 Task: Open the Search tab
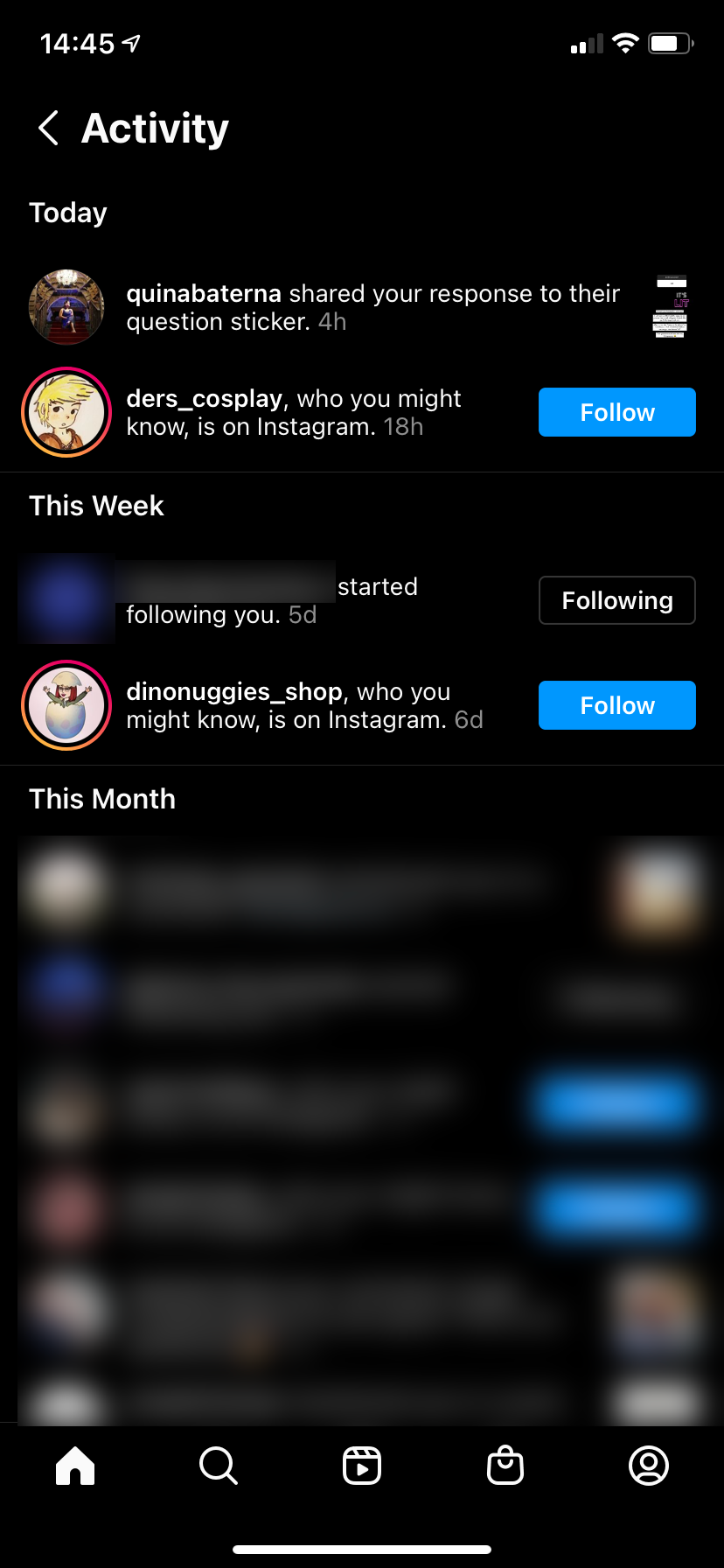click(219, 1466)
